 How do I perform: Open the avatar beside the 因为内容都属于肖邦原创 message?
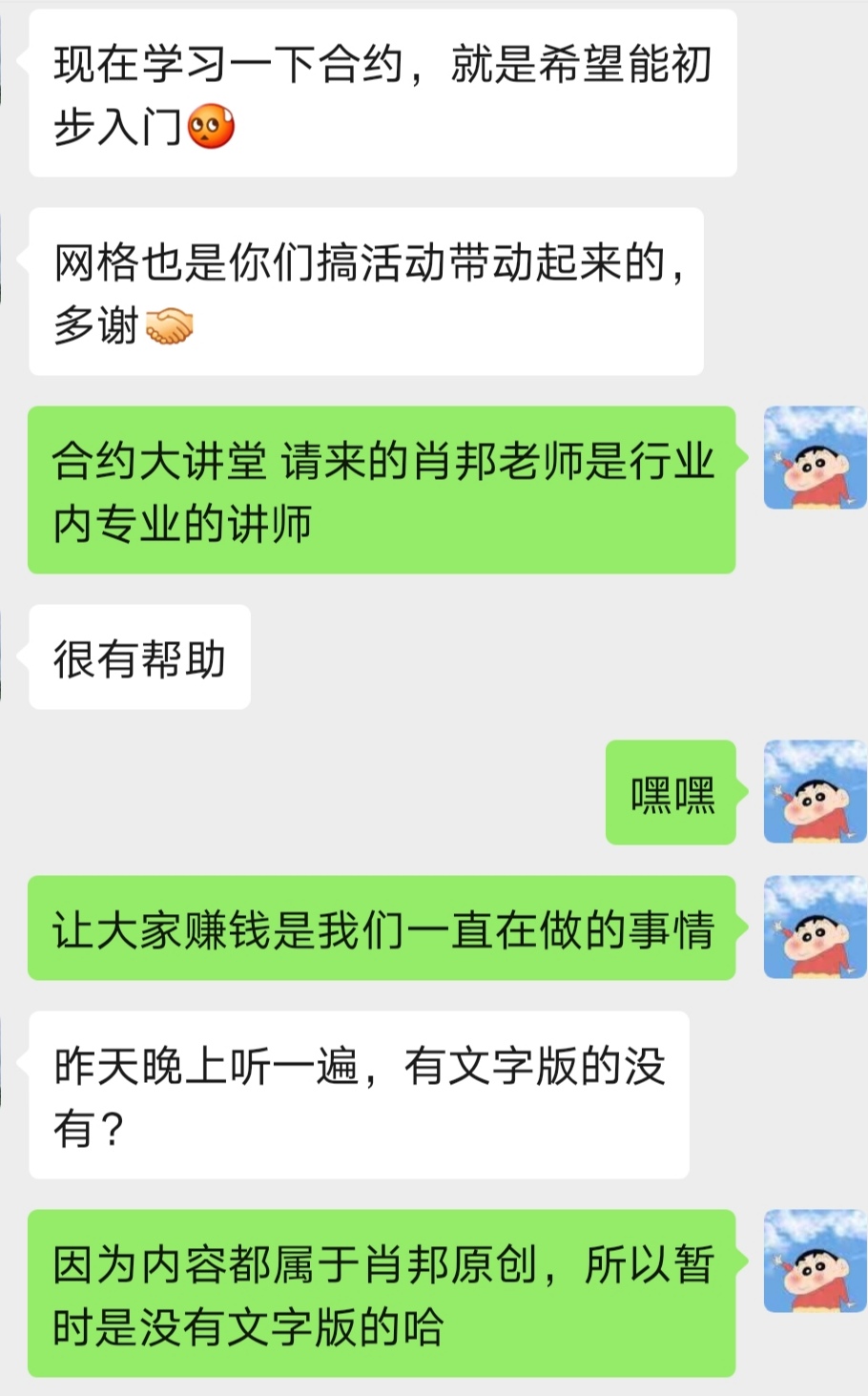(x=815, y=1261)
